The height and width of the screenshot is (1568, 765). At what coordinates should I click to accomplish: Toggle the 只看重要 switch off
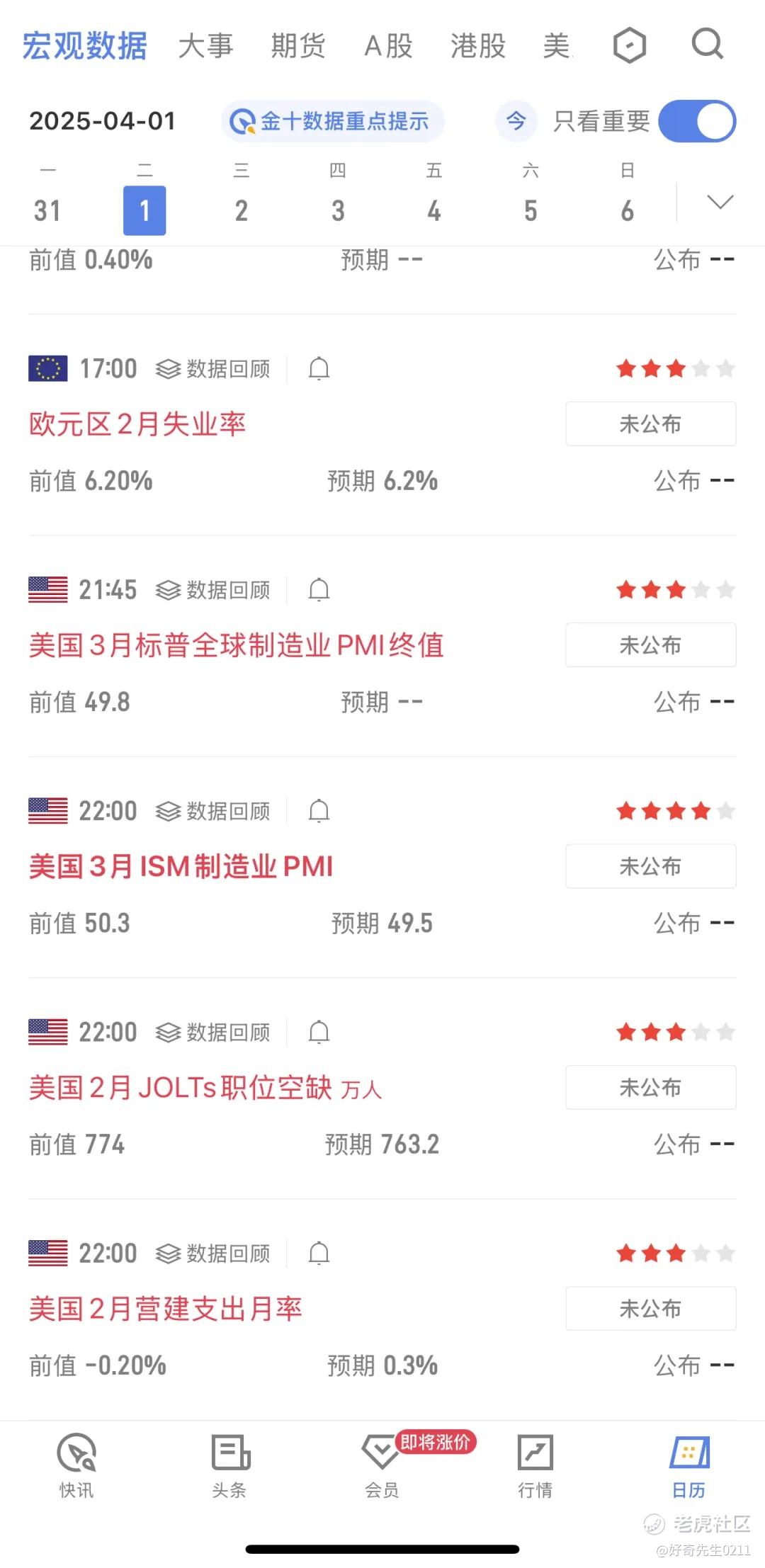pos(697,121)
